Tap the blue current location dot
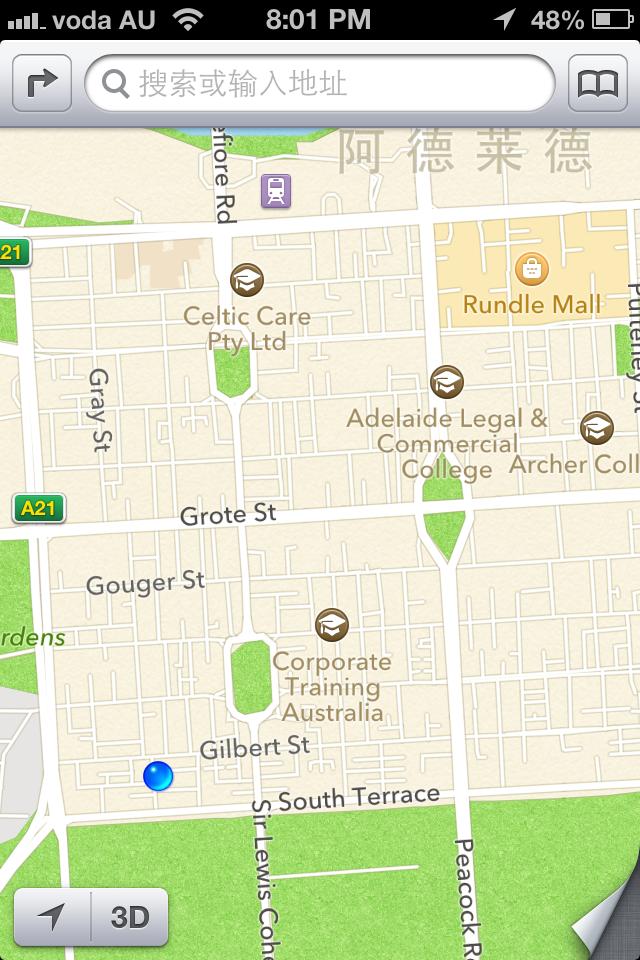 (158, 775)
